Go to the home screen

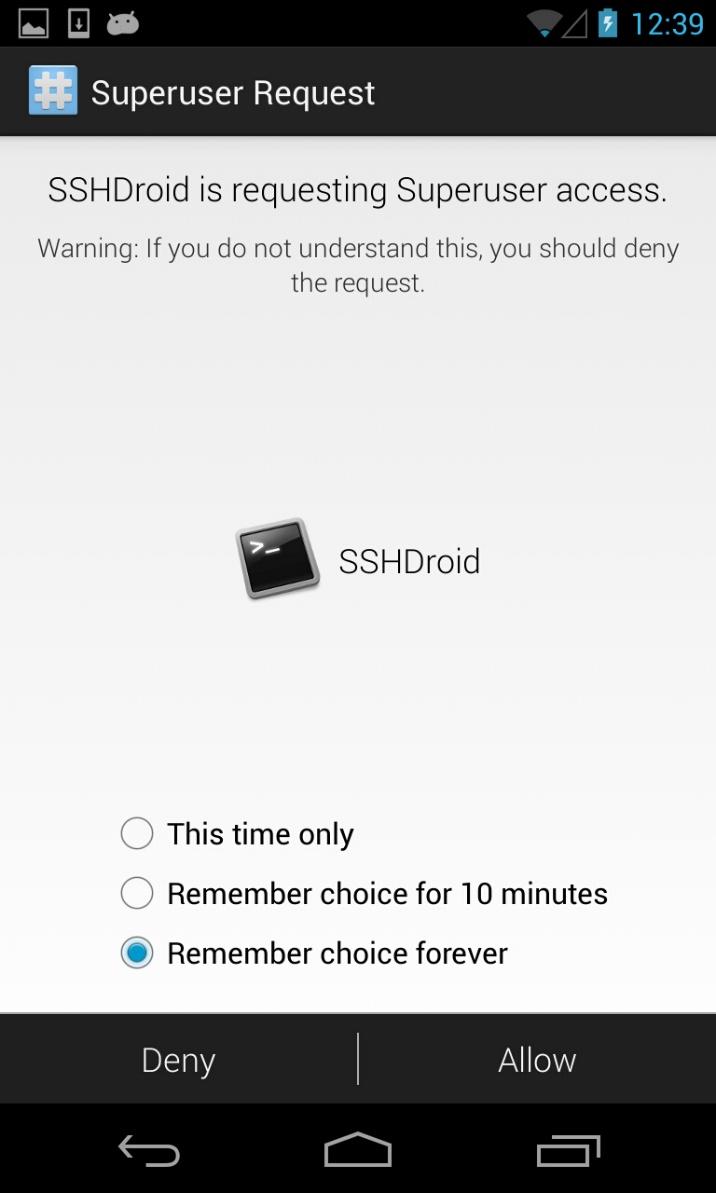[x=357, y=1151]
